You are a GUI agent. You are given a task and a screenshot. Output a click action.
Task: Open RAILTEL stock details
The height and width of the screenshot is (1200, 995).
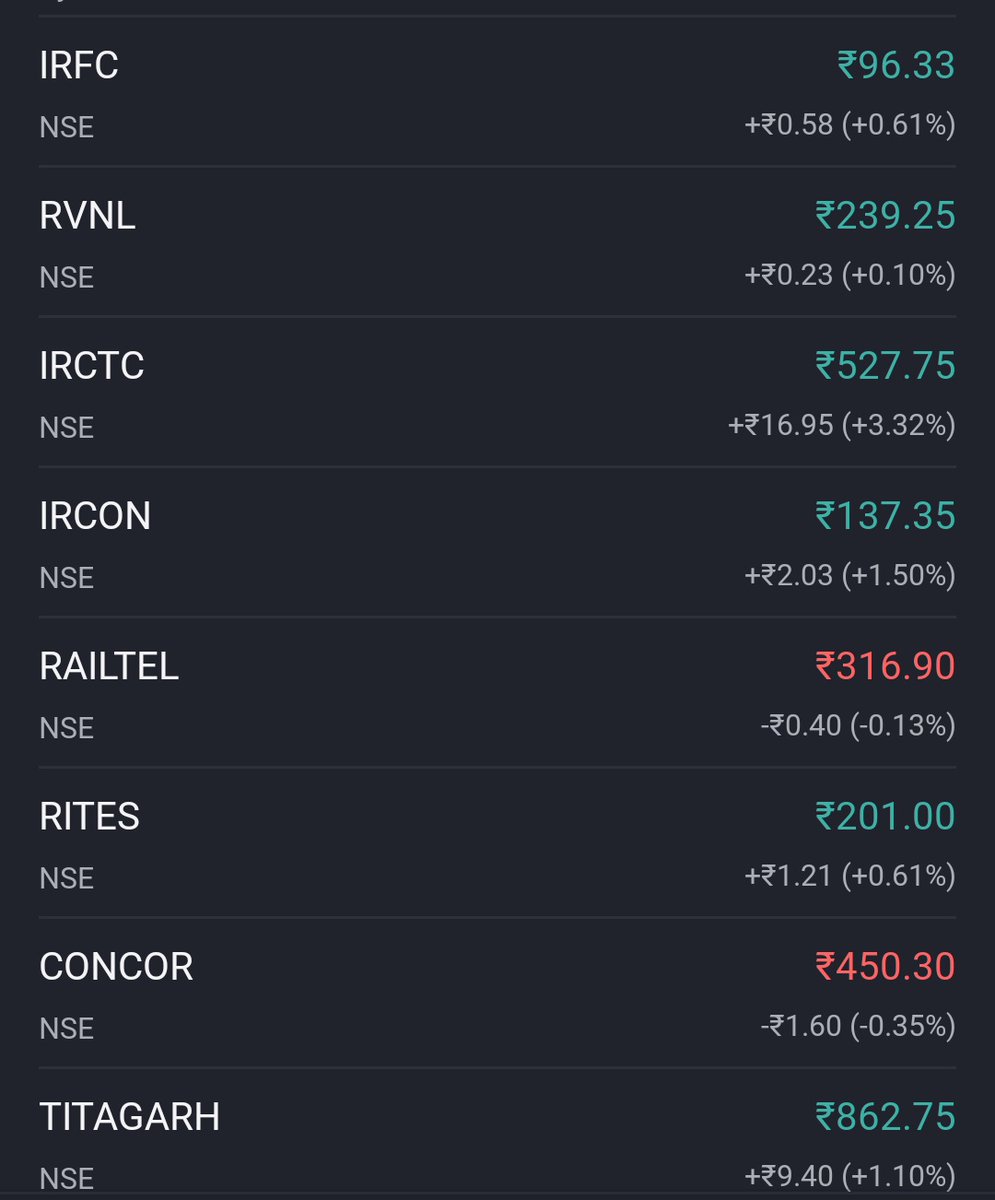coord(497,692)
